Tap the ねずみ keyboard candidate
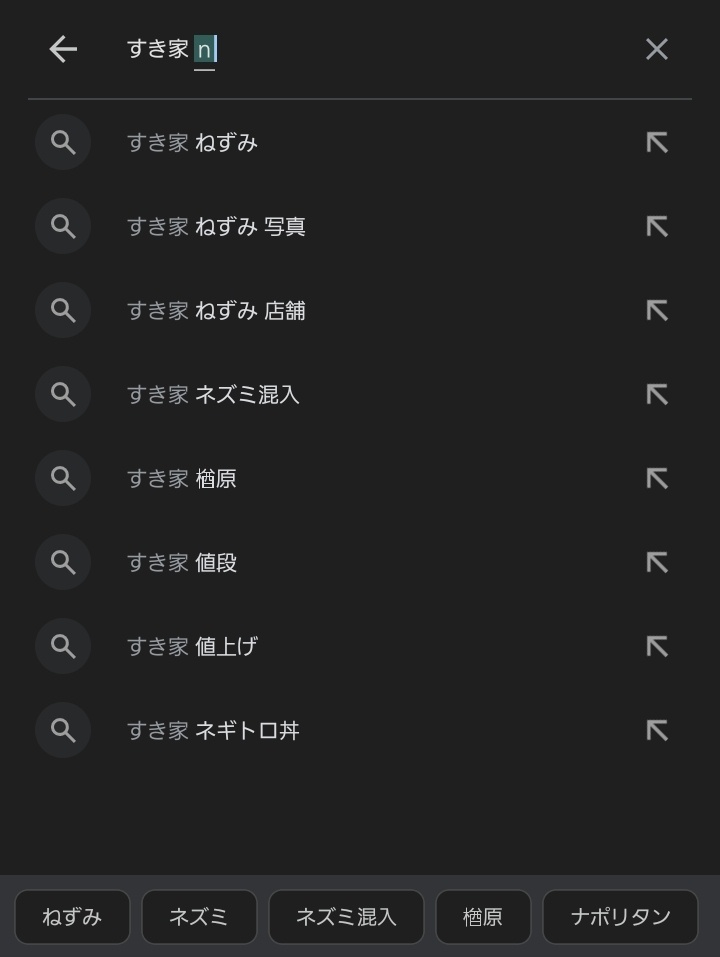Screen dimensions: 720x957 coord(72,917)
